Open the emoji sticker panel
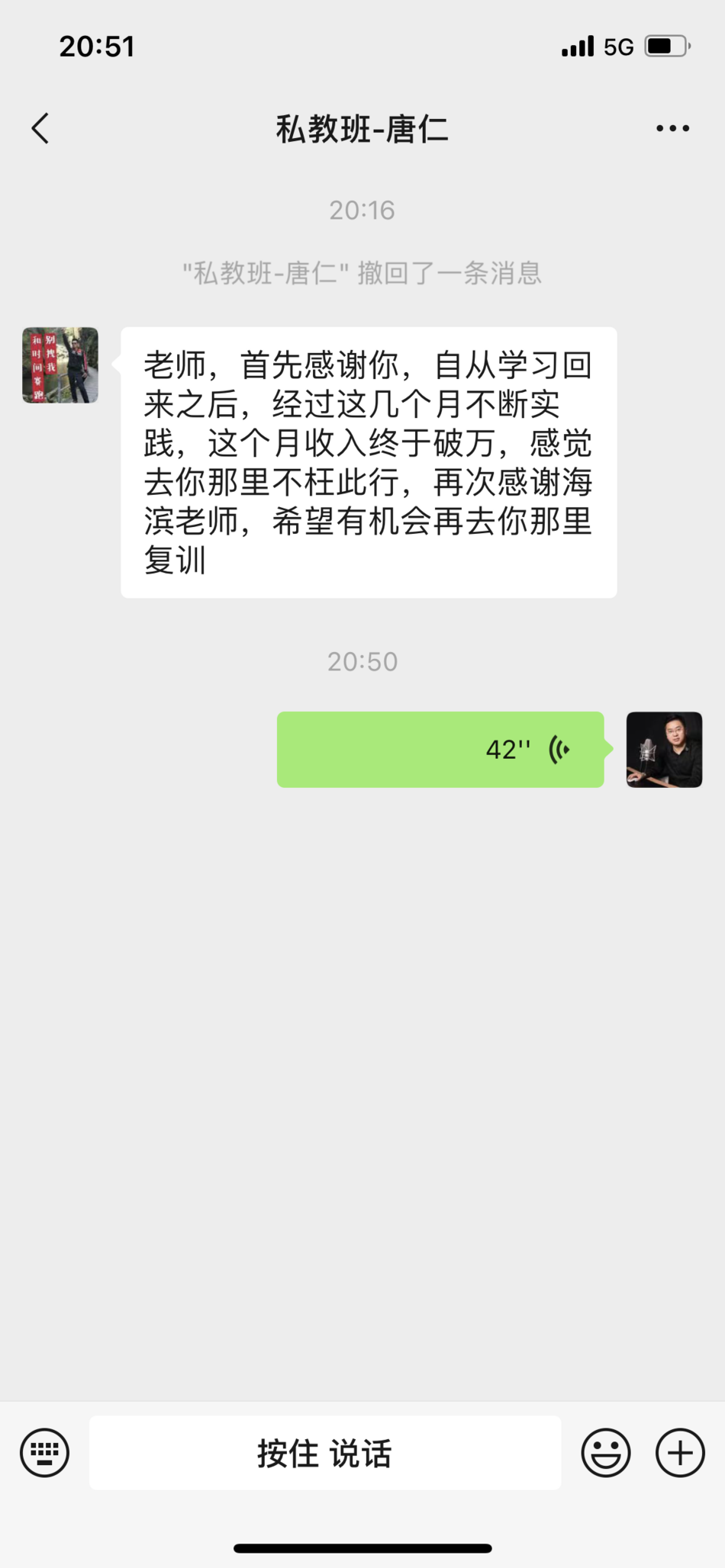 coord(606,1452)
